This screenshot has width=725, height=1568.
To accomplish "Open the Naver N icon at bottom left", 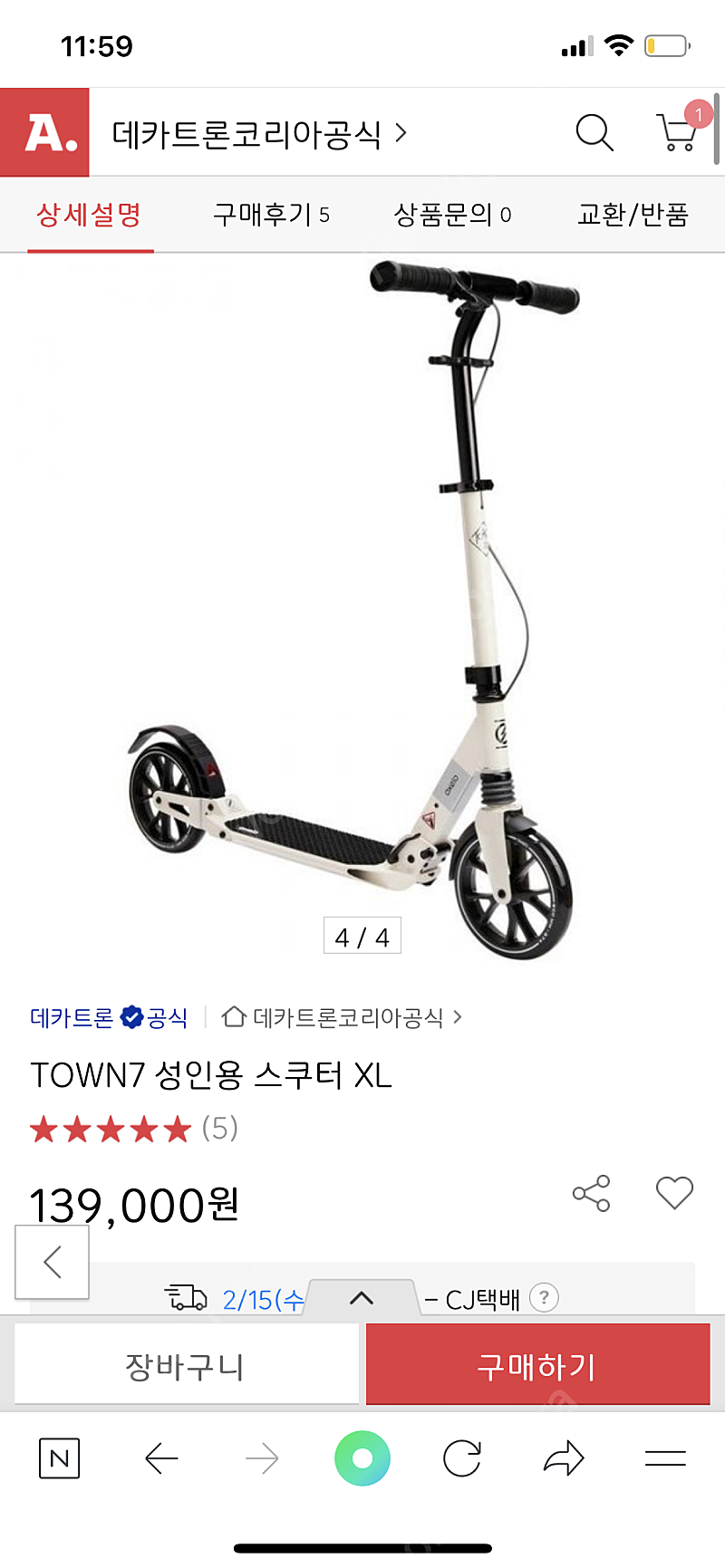I will (x=59, y=1458).
